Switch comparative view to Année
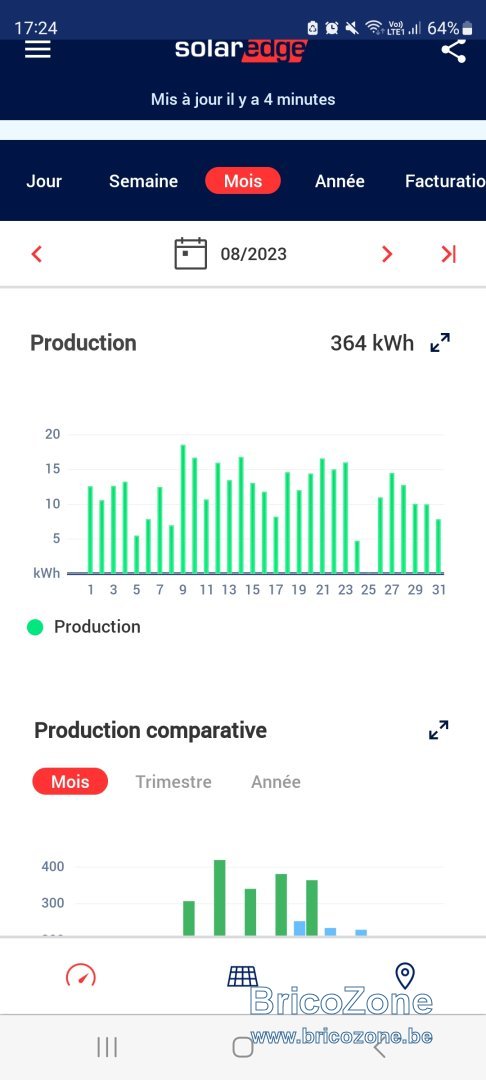Viewport: 486px width, 1080px height. pyautogui.click(x=276, y=782)
